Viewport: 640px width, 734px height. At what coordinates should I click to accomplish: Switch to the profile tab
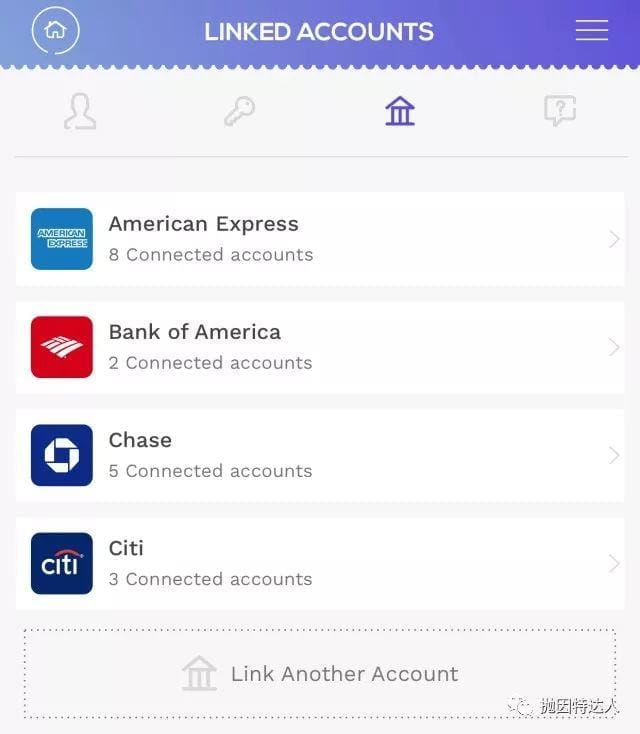click(x=80, y=111)
